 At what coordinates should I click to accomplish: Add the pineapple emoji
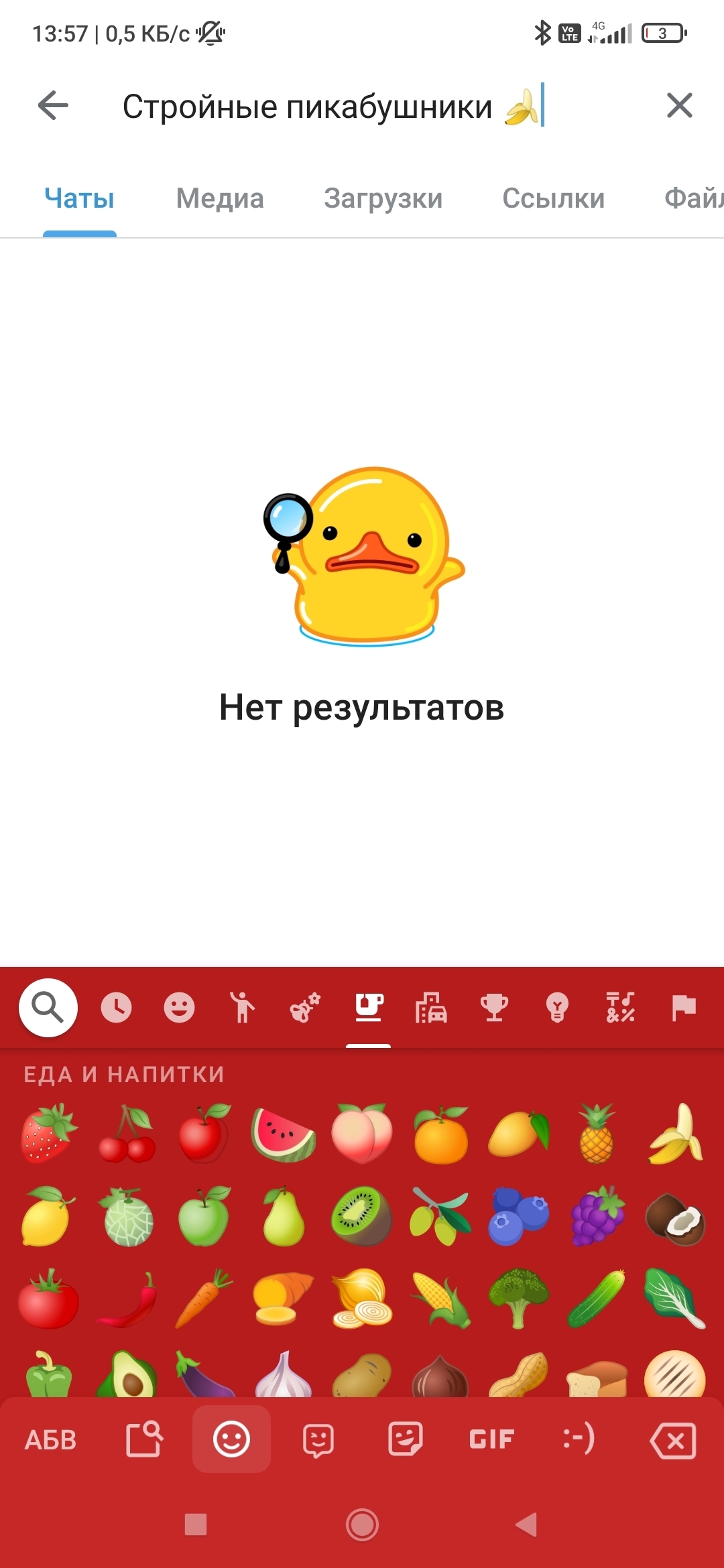[597, 1134]
